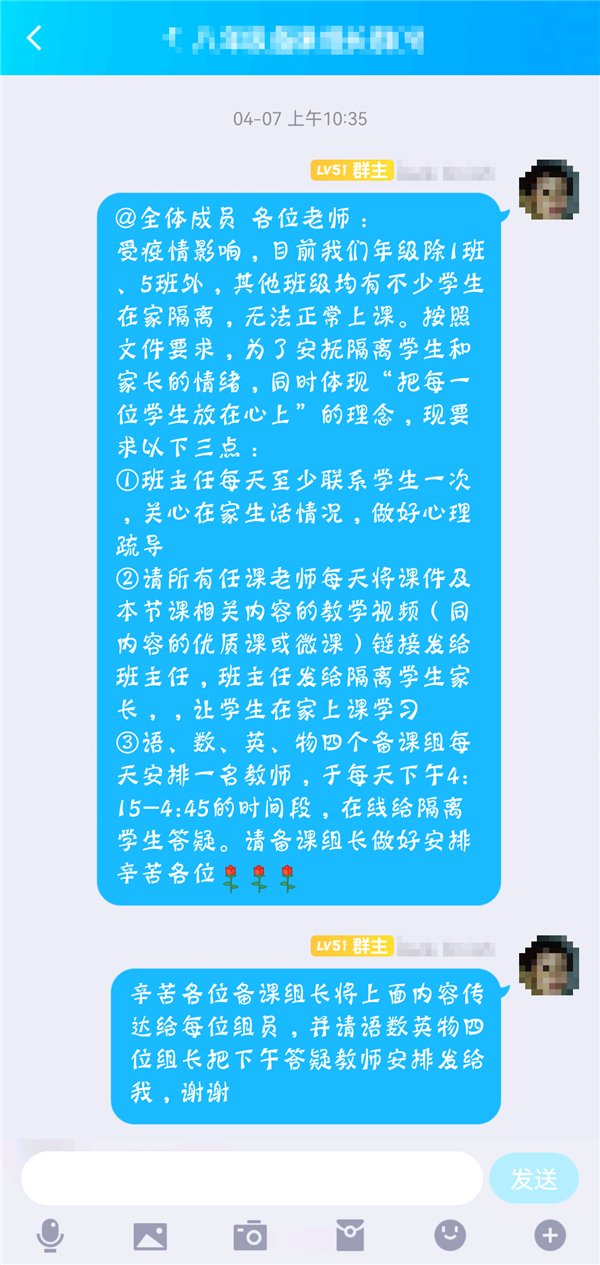
Task: Open the camera icon in toolbar
Action: click(x=250, y=1236)
